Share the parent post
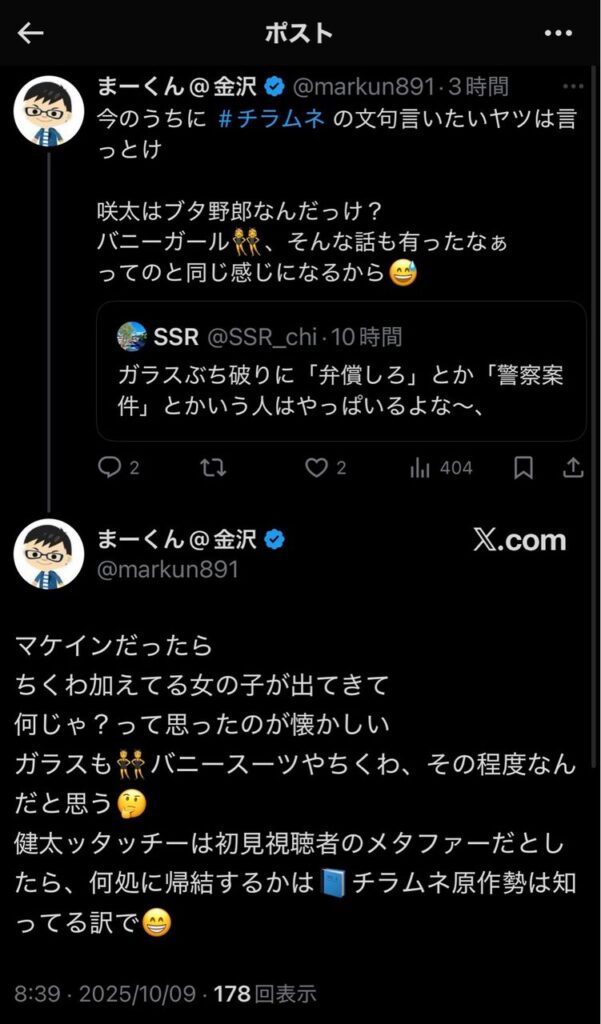Screen dimensions: 601x1024 point(573,467)
